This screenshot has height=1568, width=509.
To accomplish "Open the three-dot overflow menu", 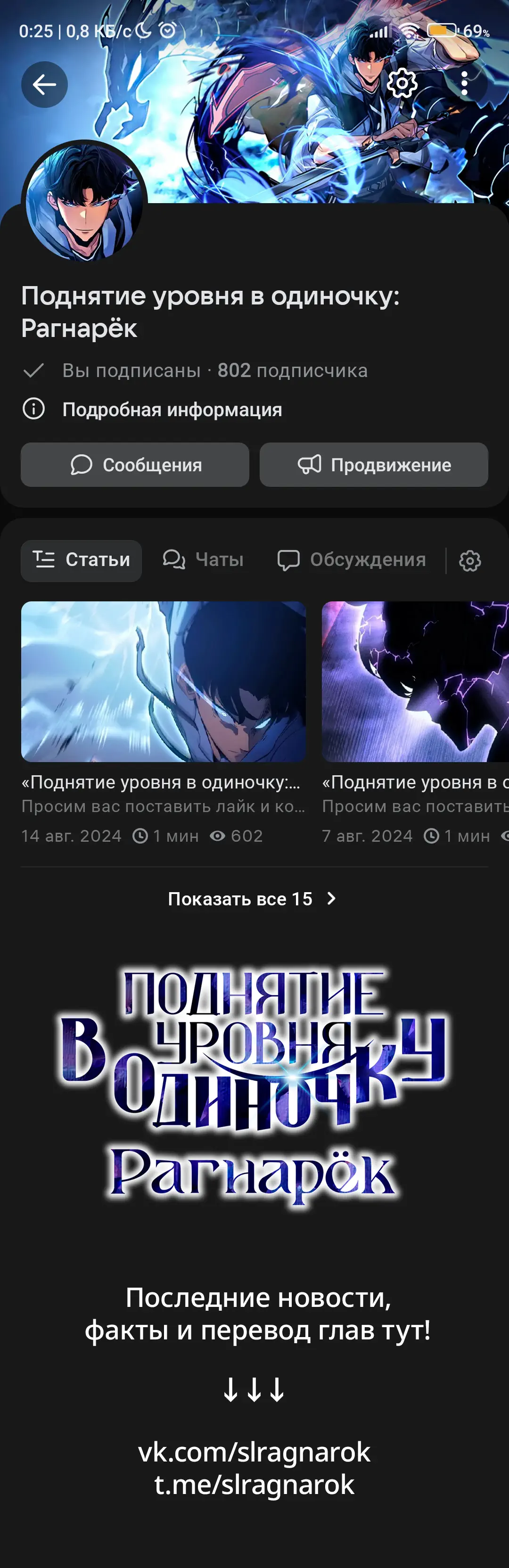I will point(465,83).
